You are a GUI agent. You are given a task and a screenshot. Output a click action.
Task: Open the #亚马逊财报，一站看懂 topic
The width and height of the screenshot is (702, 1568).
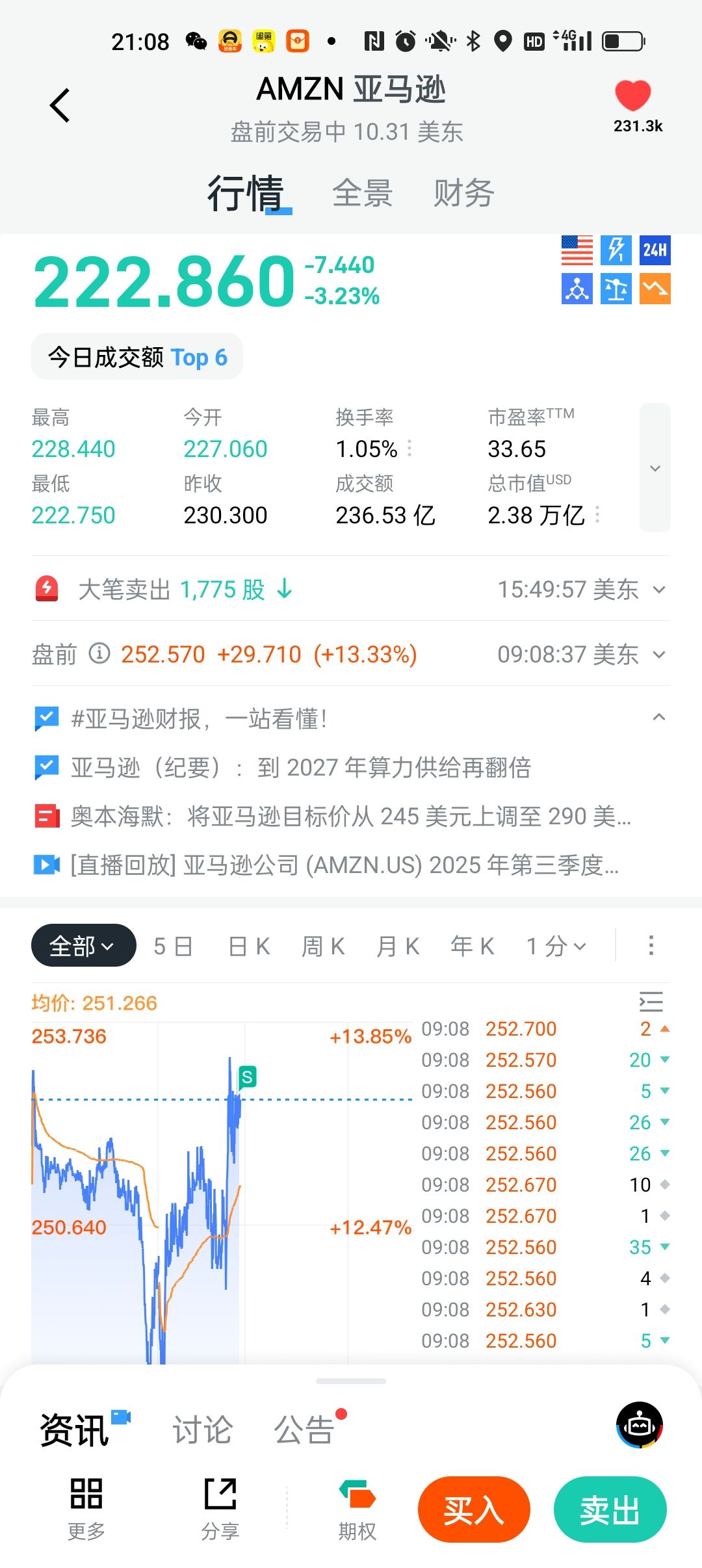(x=199, y=719)
